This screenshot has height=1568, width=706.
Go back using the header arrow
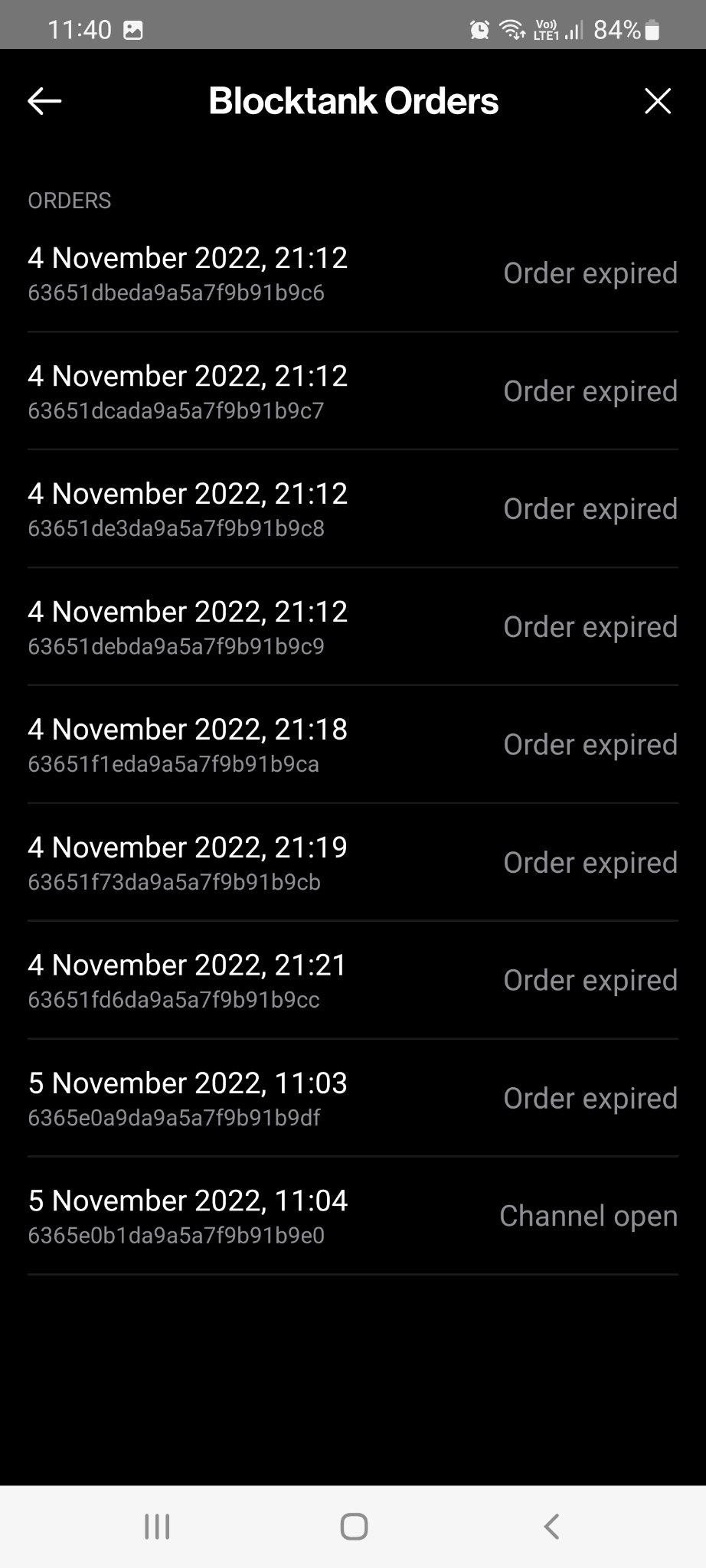(x=44, y=101)
